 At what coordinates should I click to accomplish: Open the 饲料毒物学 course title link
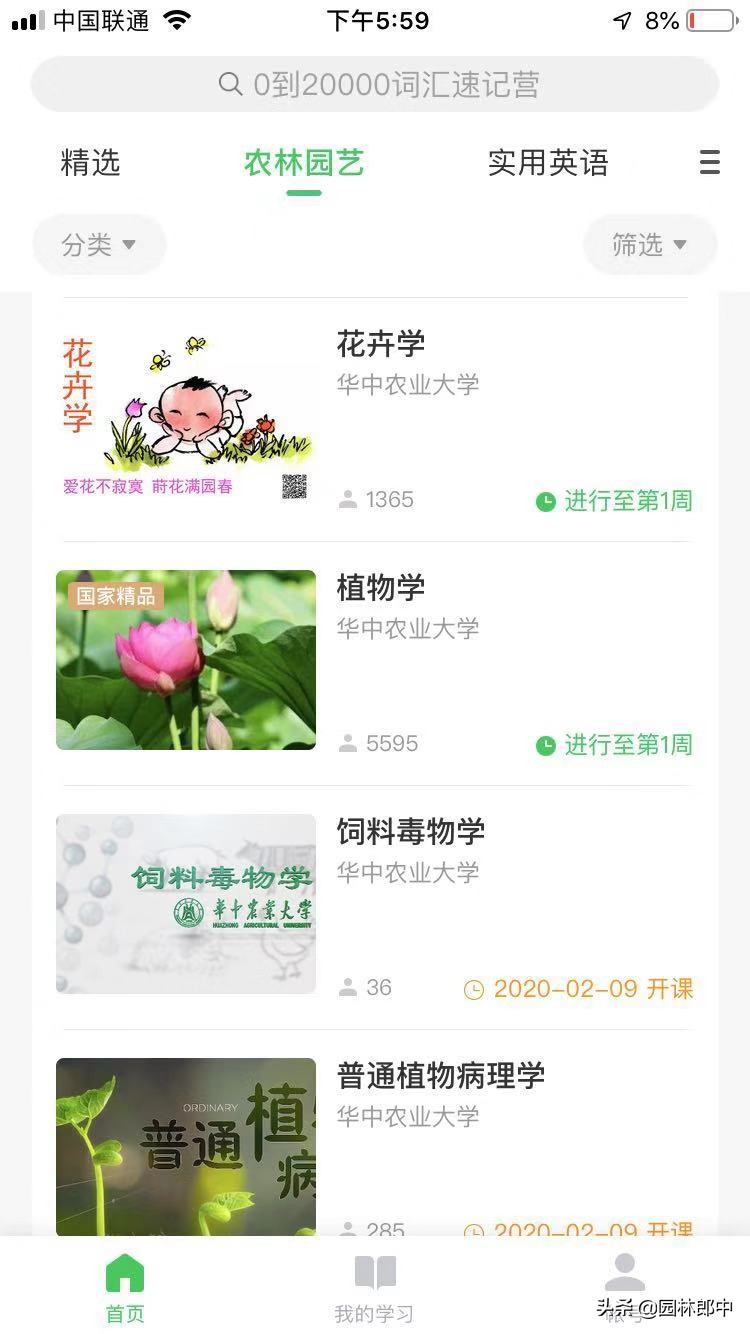point(412,831)
